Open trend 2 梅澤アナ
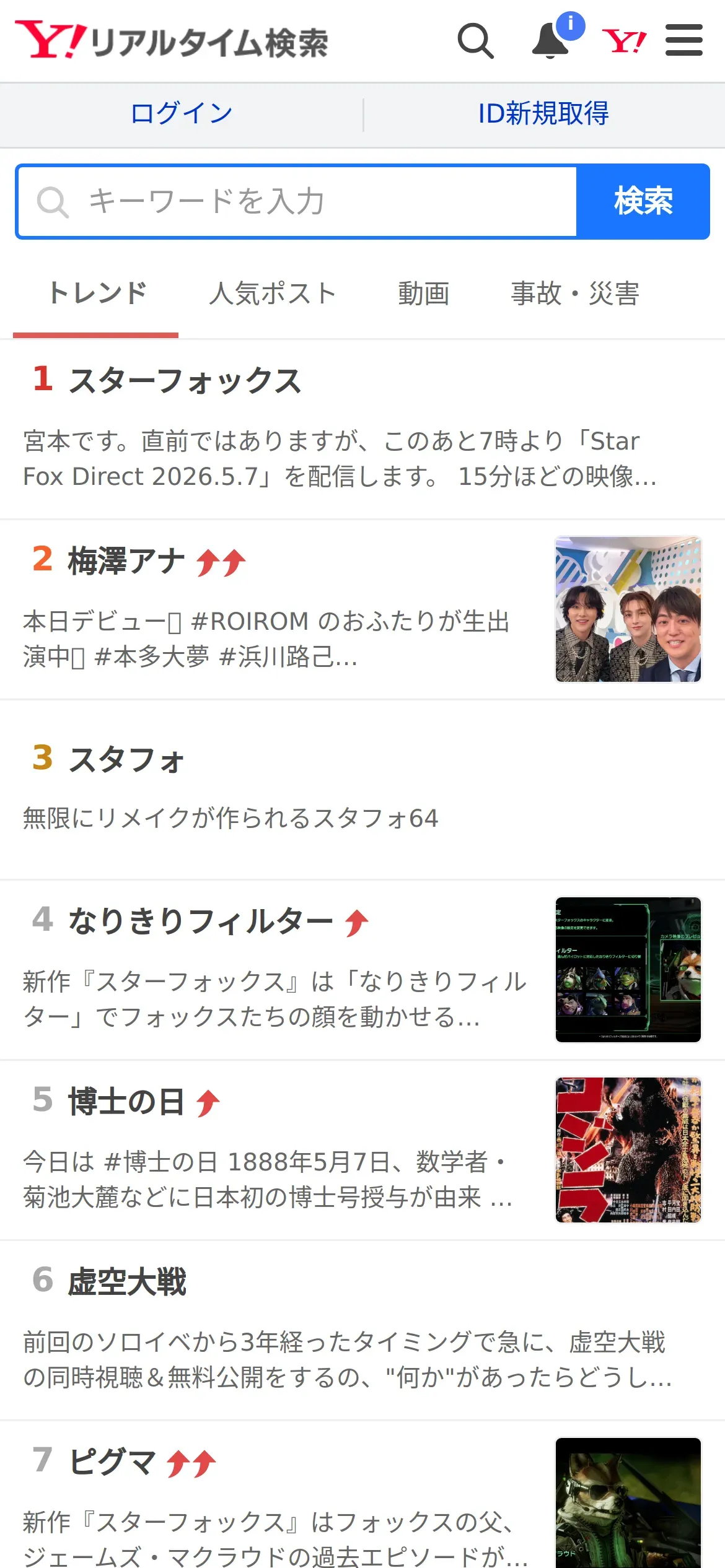The width and height of the screenshot is (725, 1568). click(x=362, y=609)
